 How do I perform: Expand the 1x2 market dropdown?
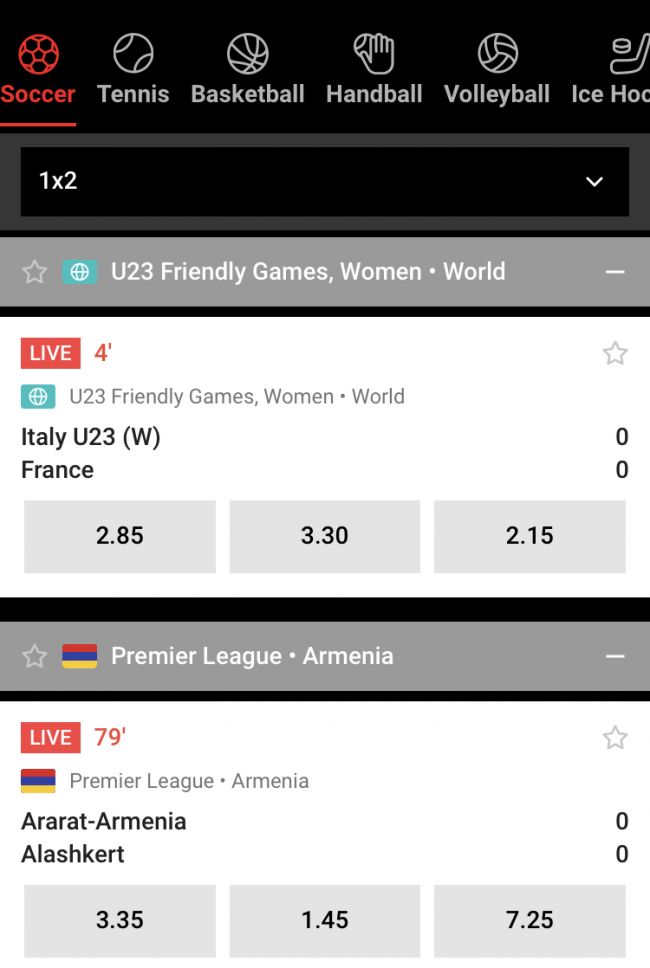point(325,181)
